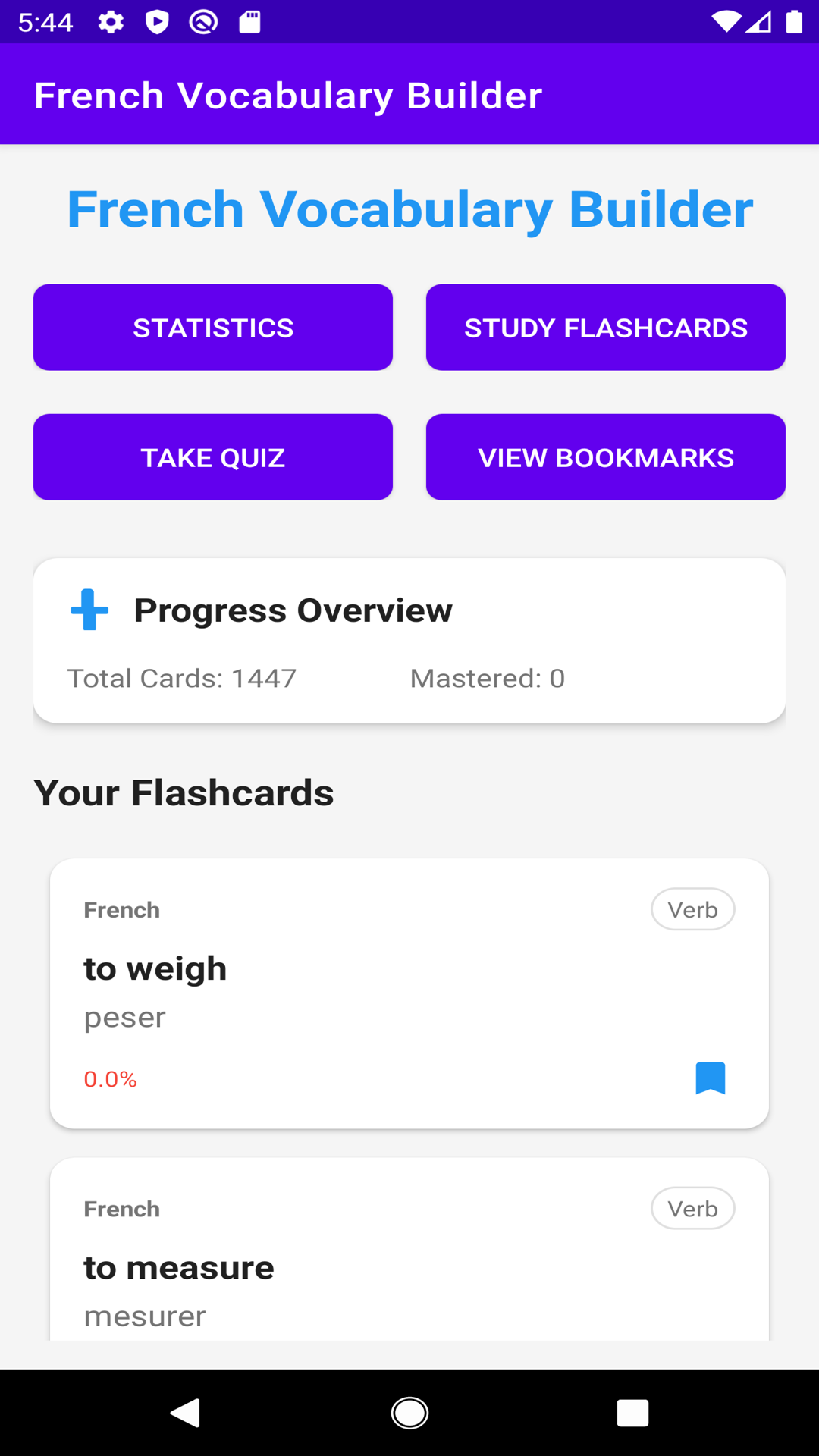Image resolution: width=819 pixels, height=1456 pixels.
Task: Open the Recent apps square button
Action: point(632,1413)
